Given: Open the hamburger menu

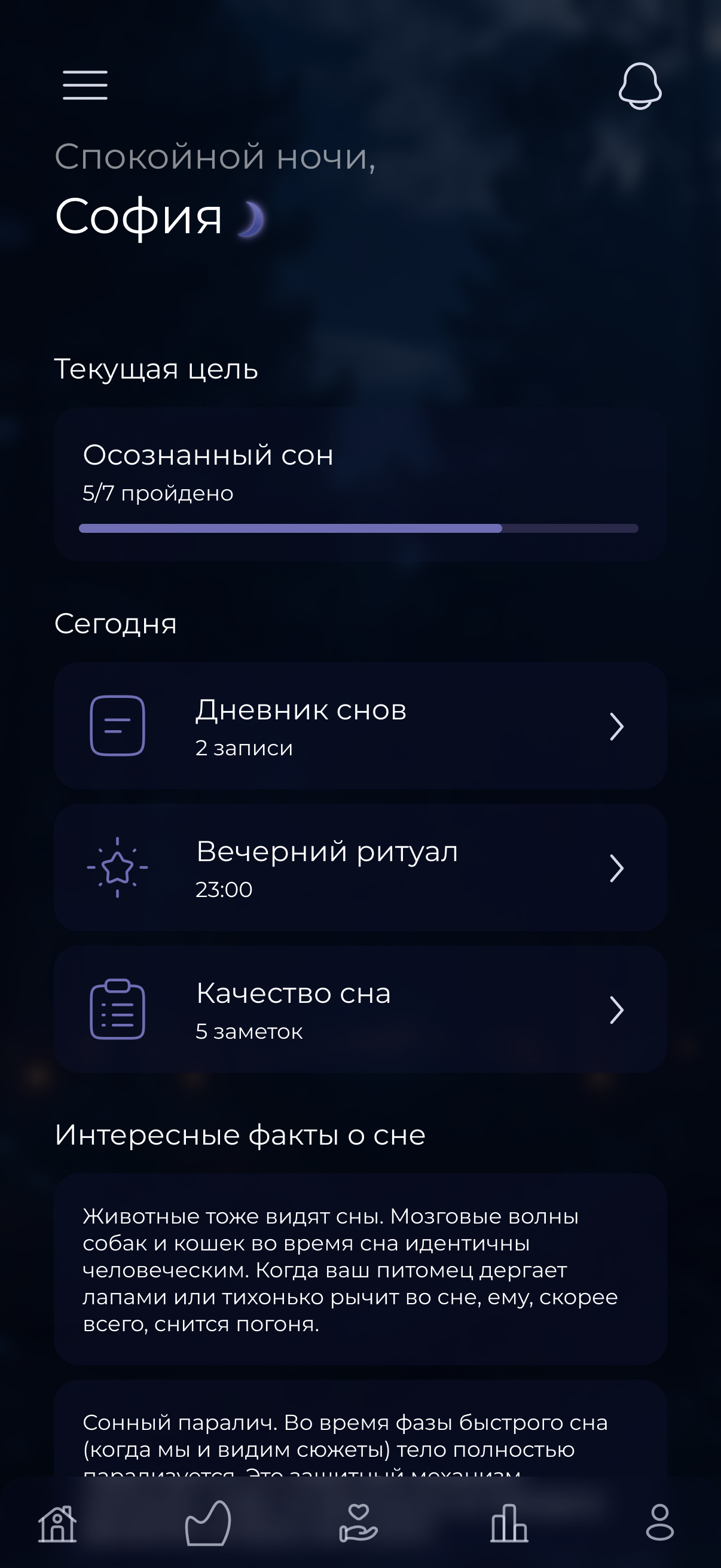Looking at the screenshot, I should pyautogui.click(x=85, y=84).
